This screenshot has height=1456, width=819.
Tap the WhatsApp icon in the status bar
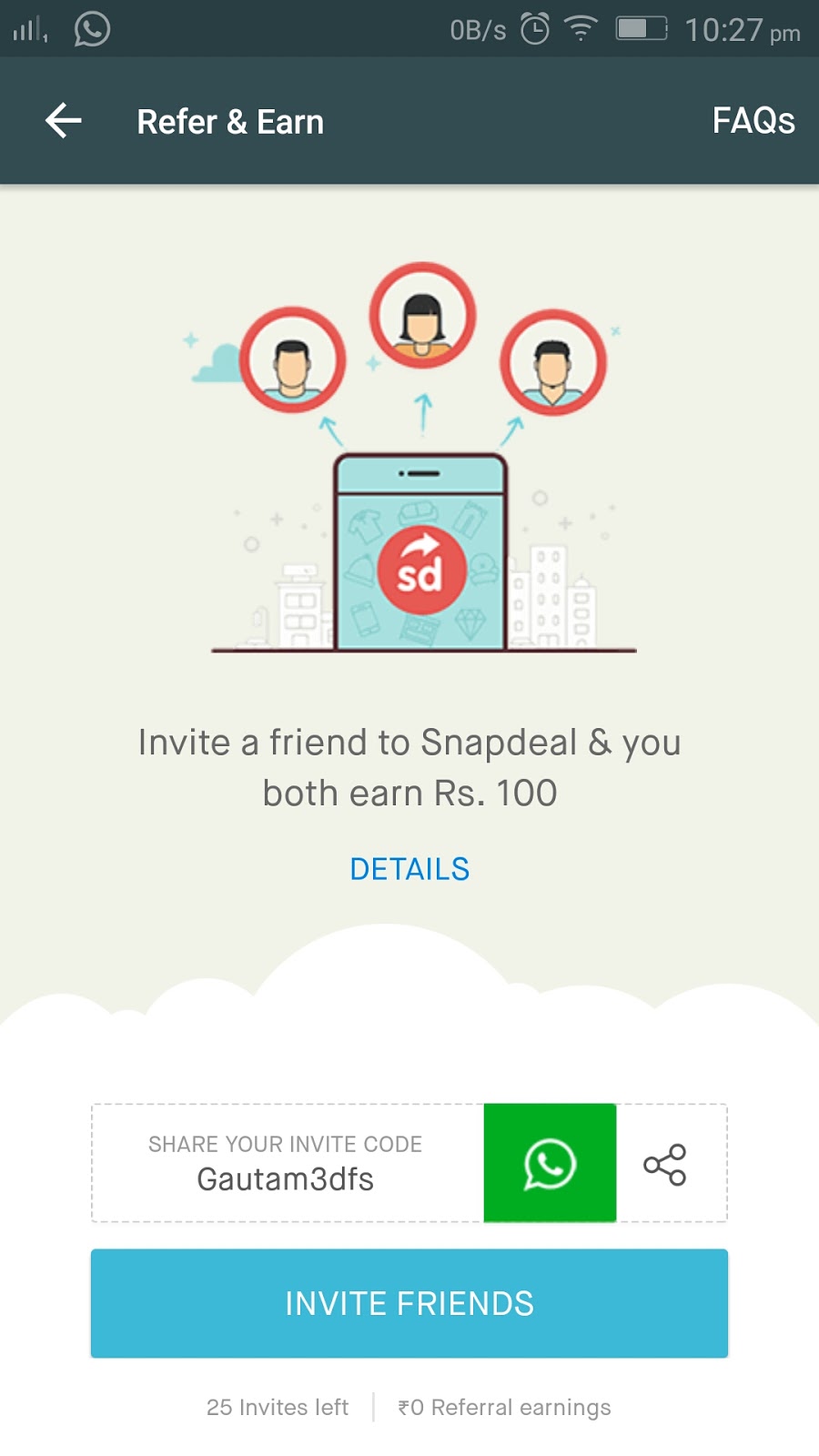point(90,29)
